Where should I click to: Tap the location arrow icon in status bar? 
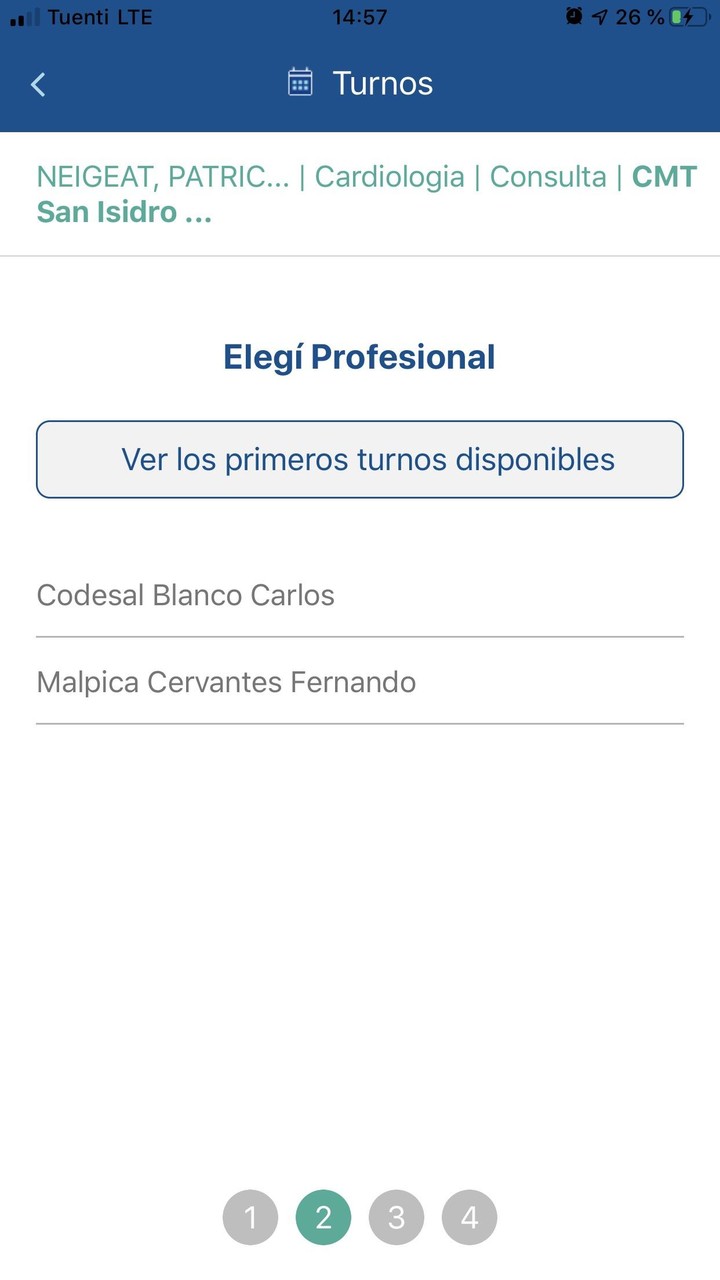[601, 16]
